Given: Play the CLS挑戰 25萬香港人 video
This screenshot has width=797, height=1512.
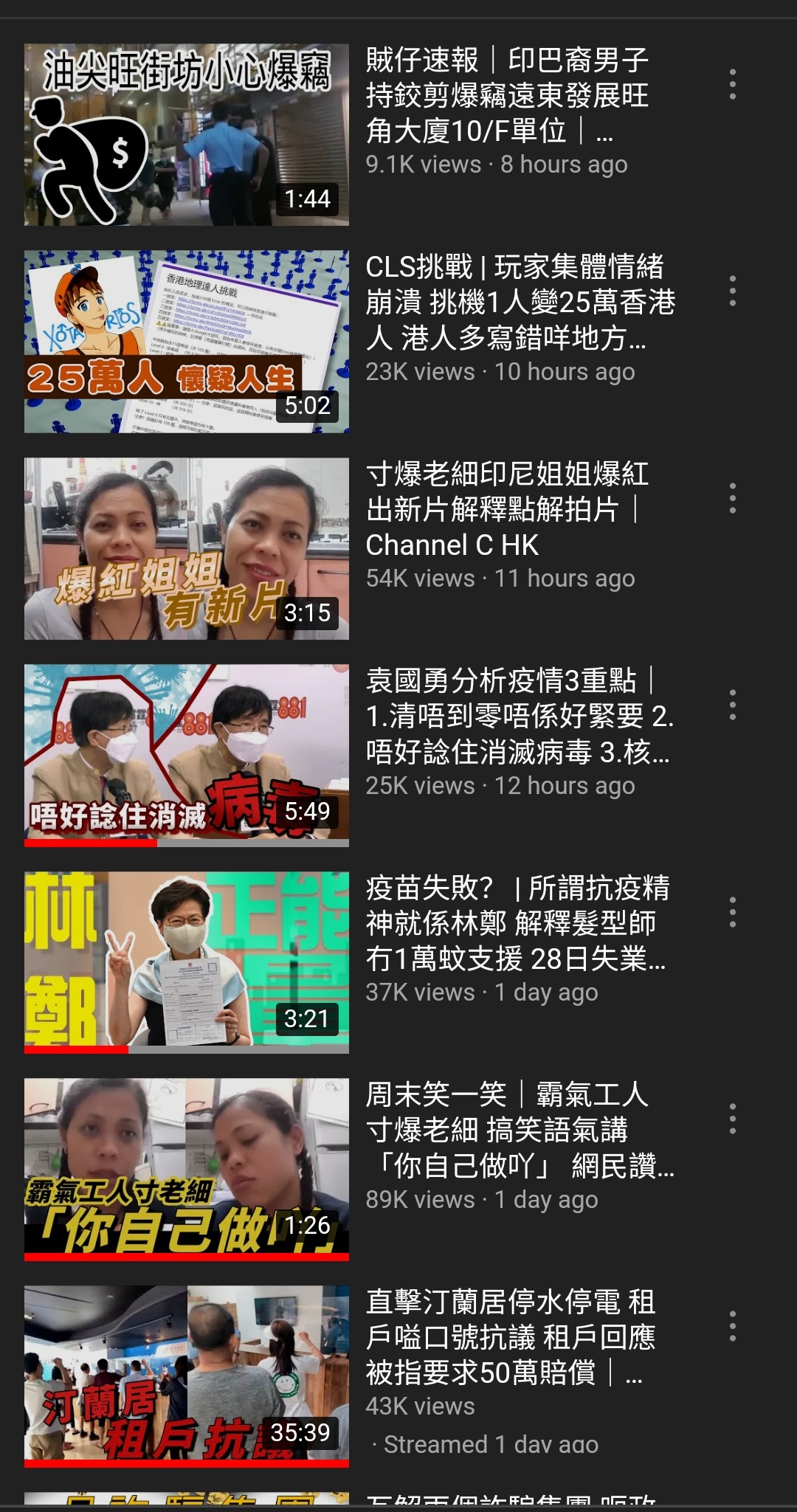Looking at the screenshot, I should (187, 341).
